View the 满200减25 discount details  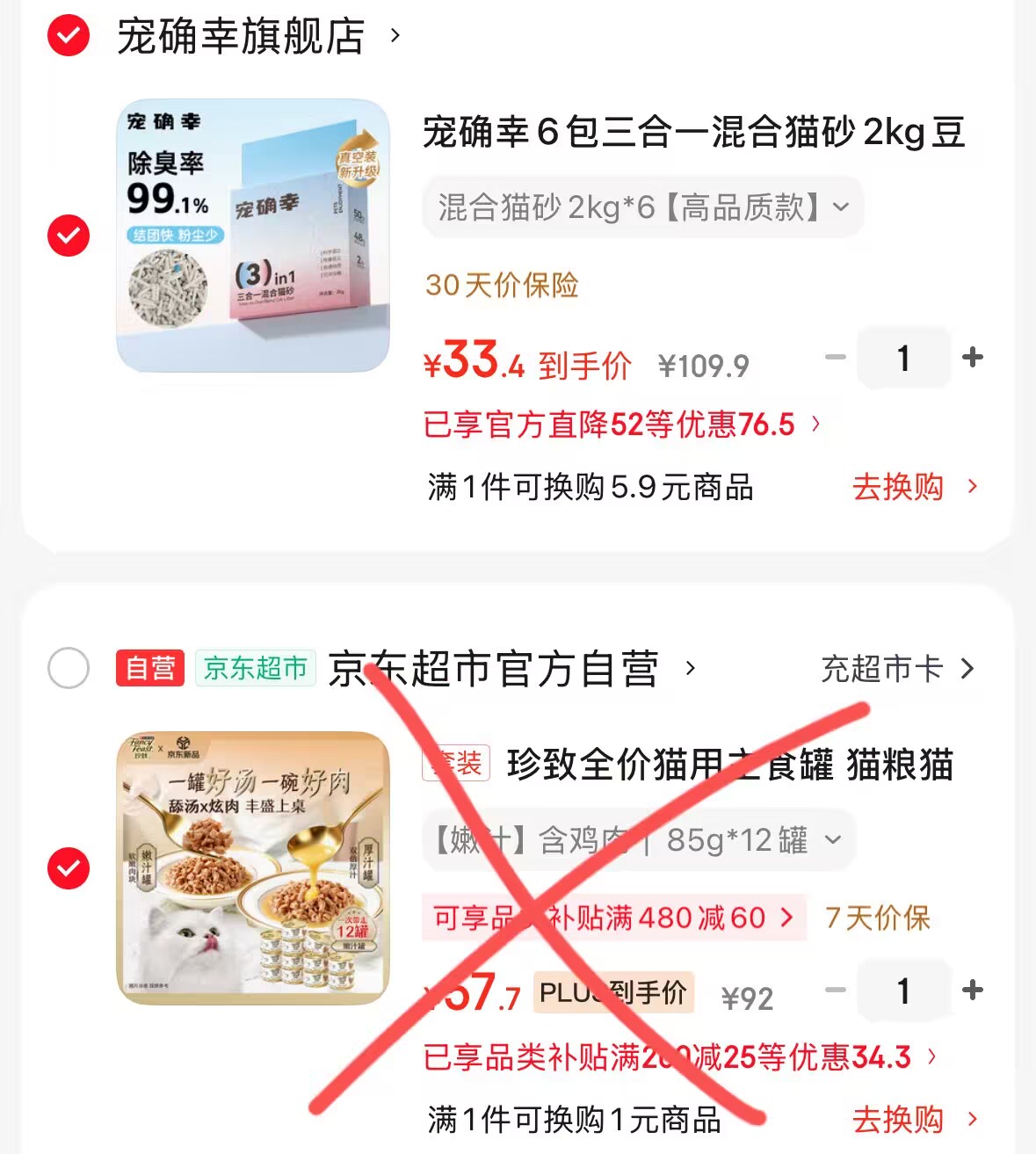point(680,1057)
